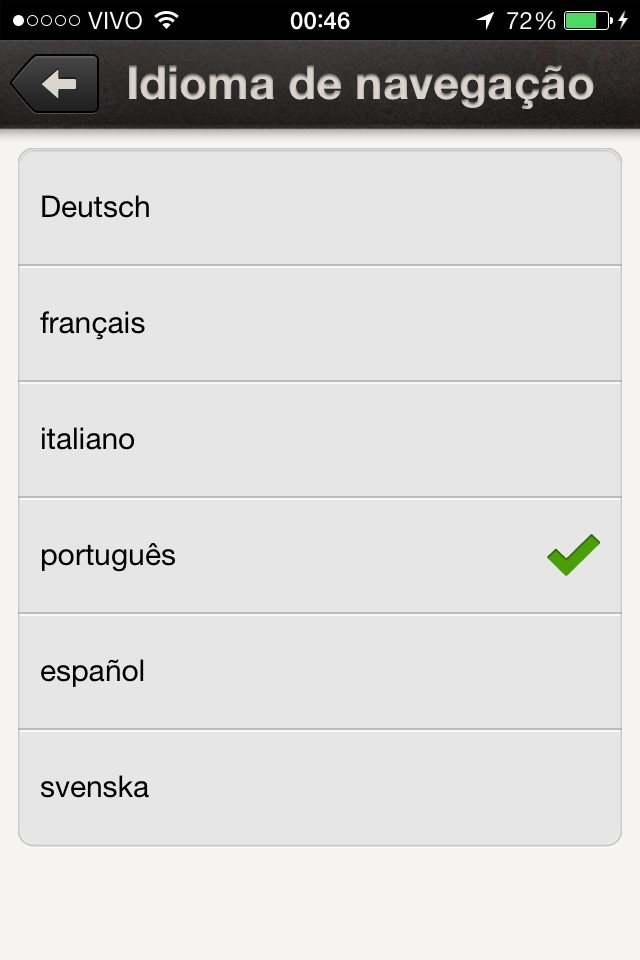The width and height of the screenshot is (640, 960).
Task: Go back using the arrow button
Action: click(56, 85)
